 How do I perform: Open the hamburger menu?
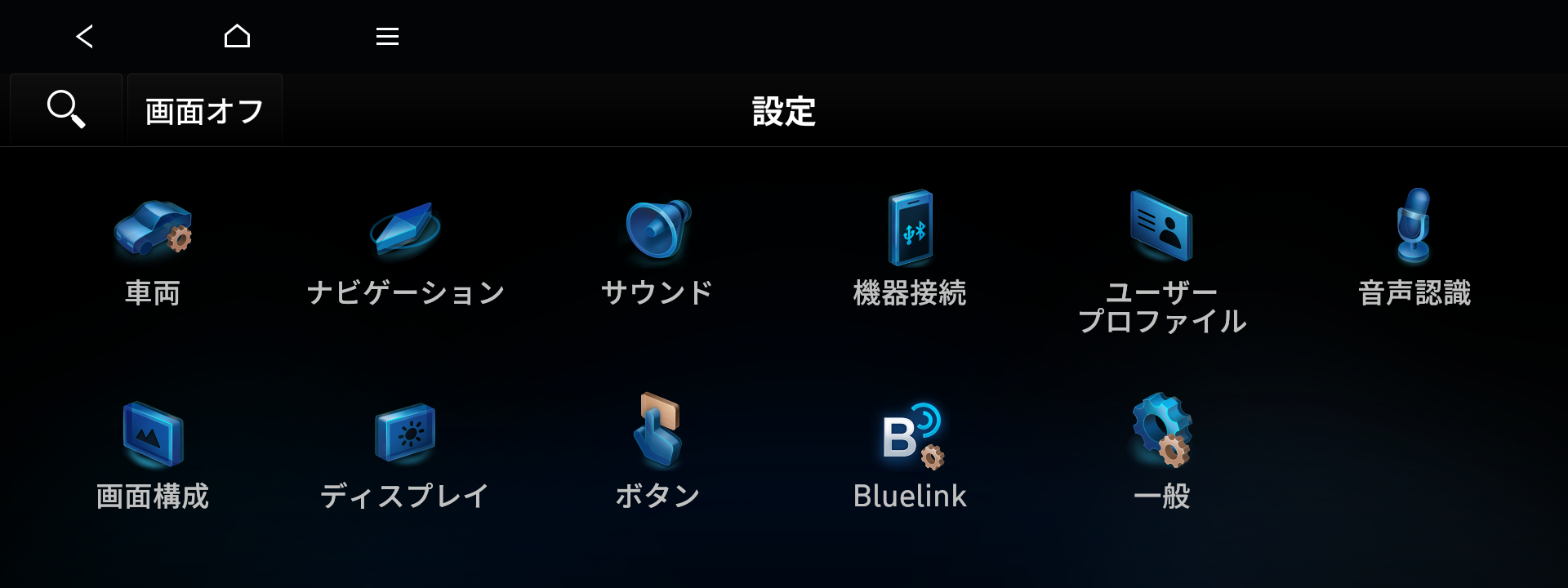pyautogui.click(x=387, y=36)
